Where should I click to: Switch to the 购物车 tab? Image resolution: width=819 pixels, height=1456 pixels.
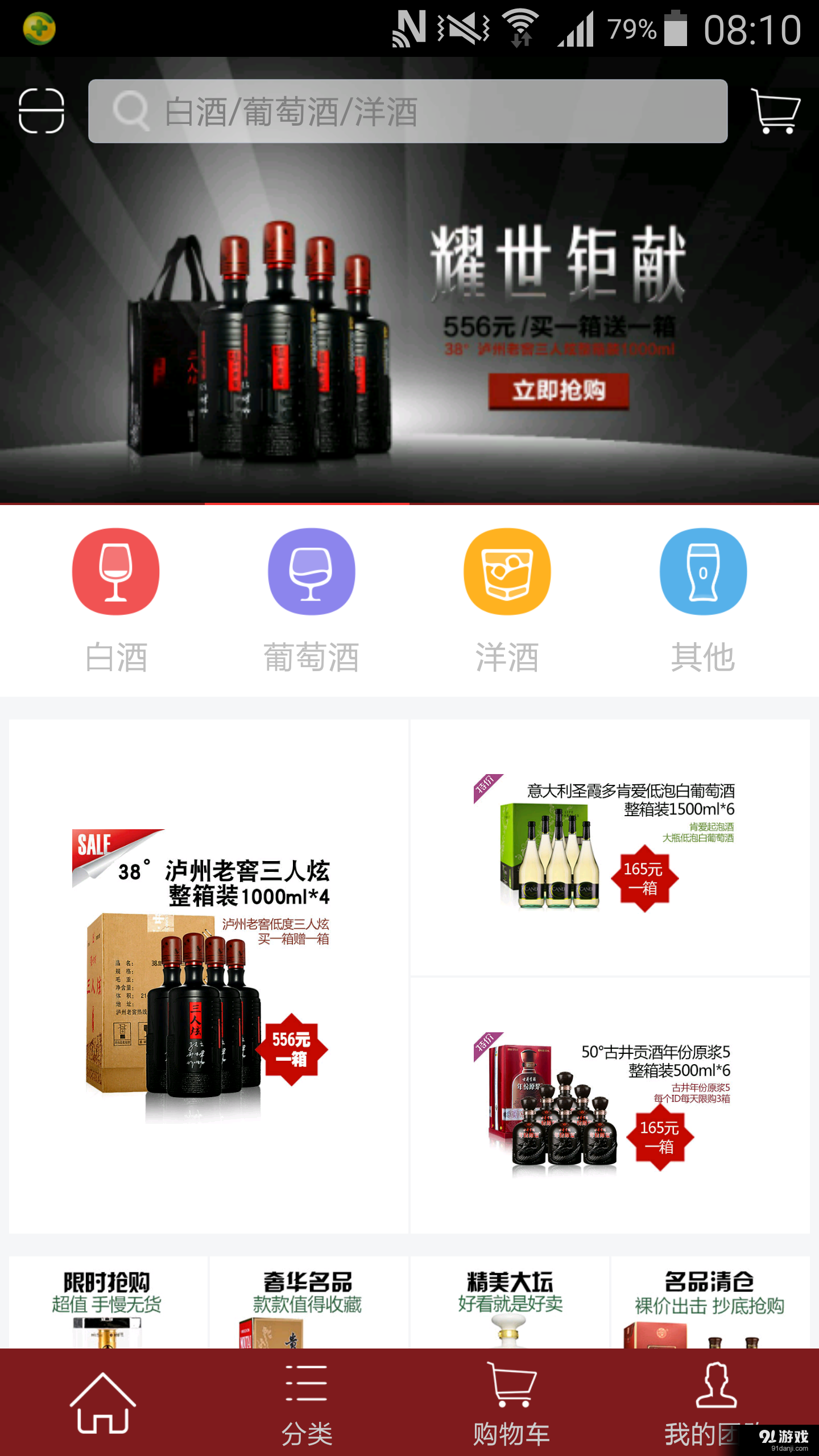click(512, 1405)
